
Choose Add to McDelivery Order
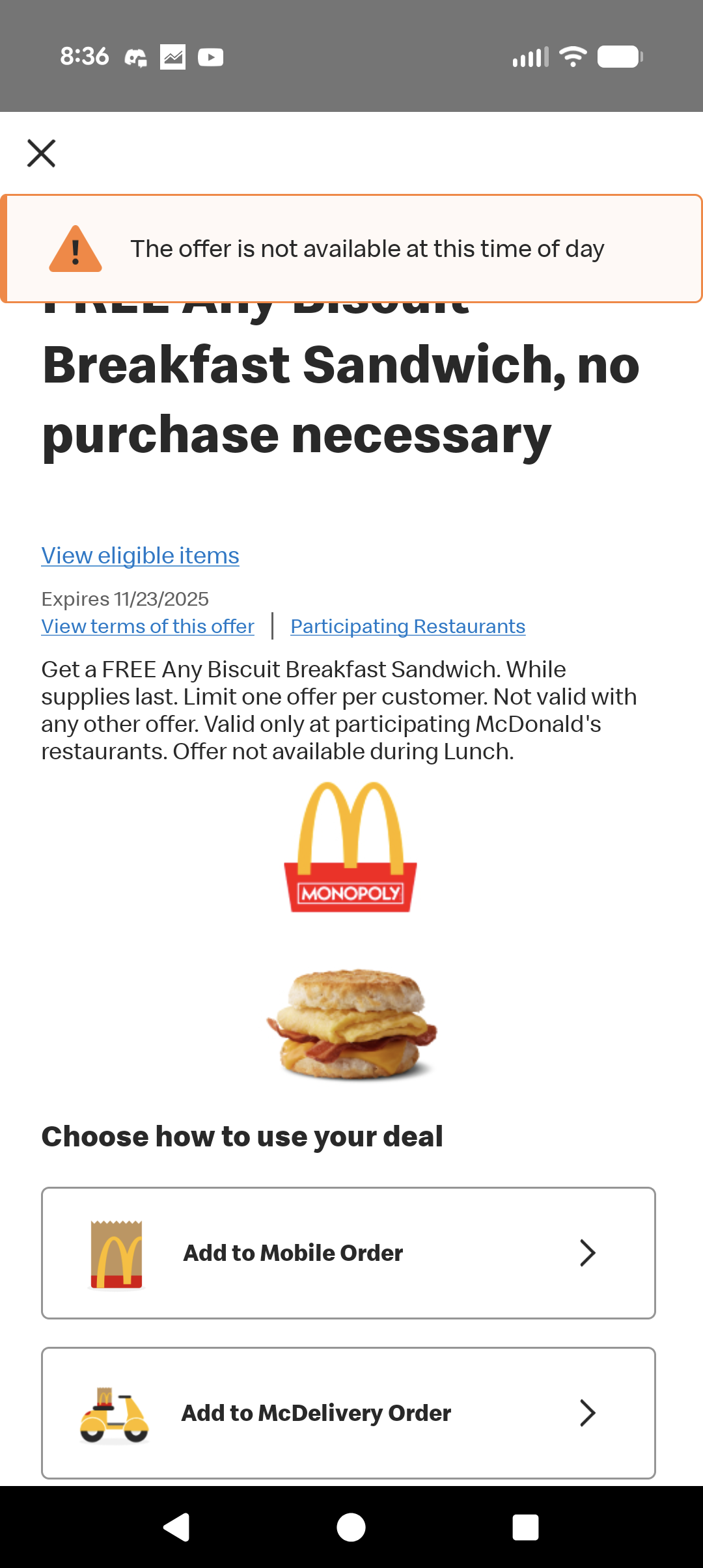(x=348, y=1413)
